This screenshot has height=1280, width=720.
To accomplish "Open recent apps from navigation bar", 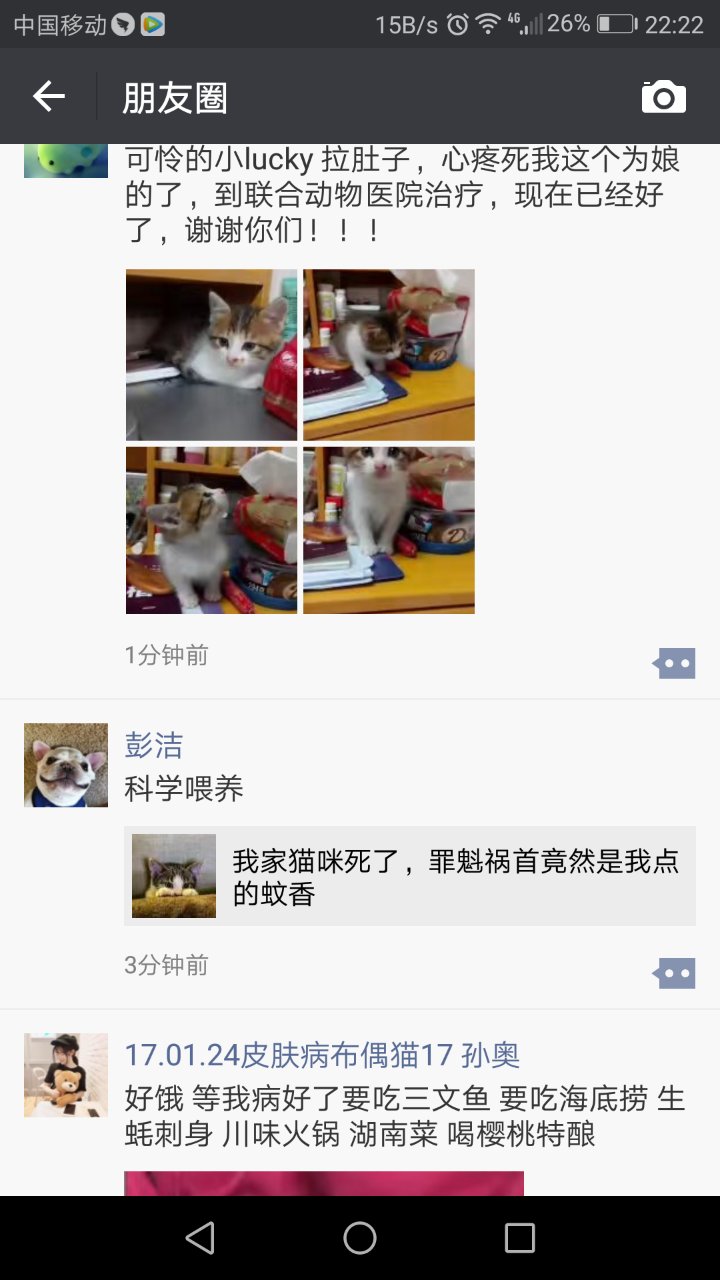I will pos(519,1238).
